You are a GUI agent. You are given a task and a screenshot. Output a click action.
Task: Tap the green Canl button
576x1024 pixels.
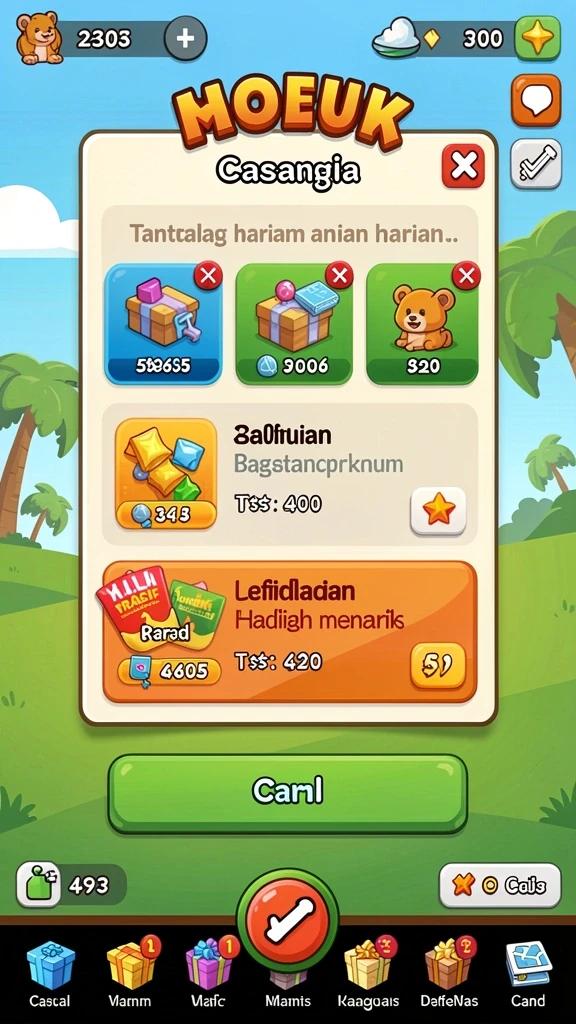288,793
